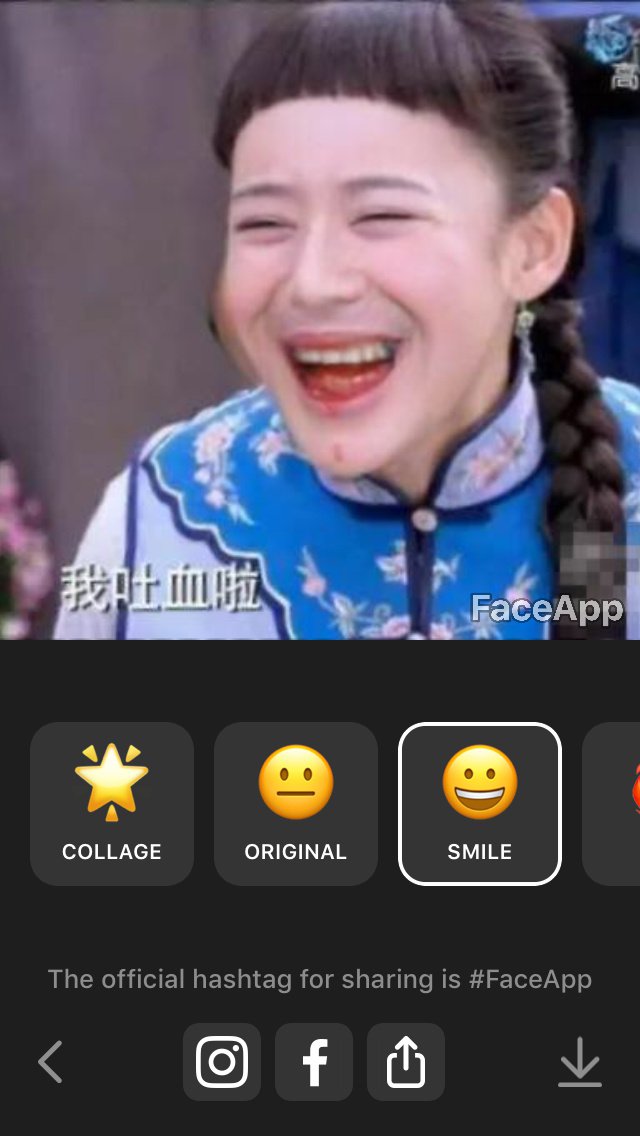Share the photo to Instagram
The width and height of the screenshot is (640, 1136).
[222, 1062]
